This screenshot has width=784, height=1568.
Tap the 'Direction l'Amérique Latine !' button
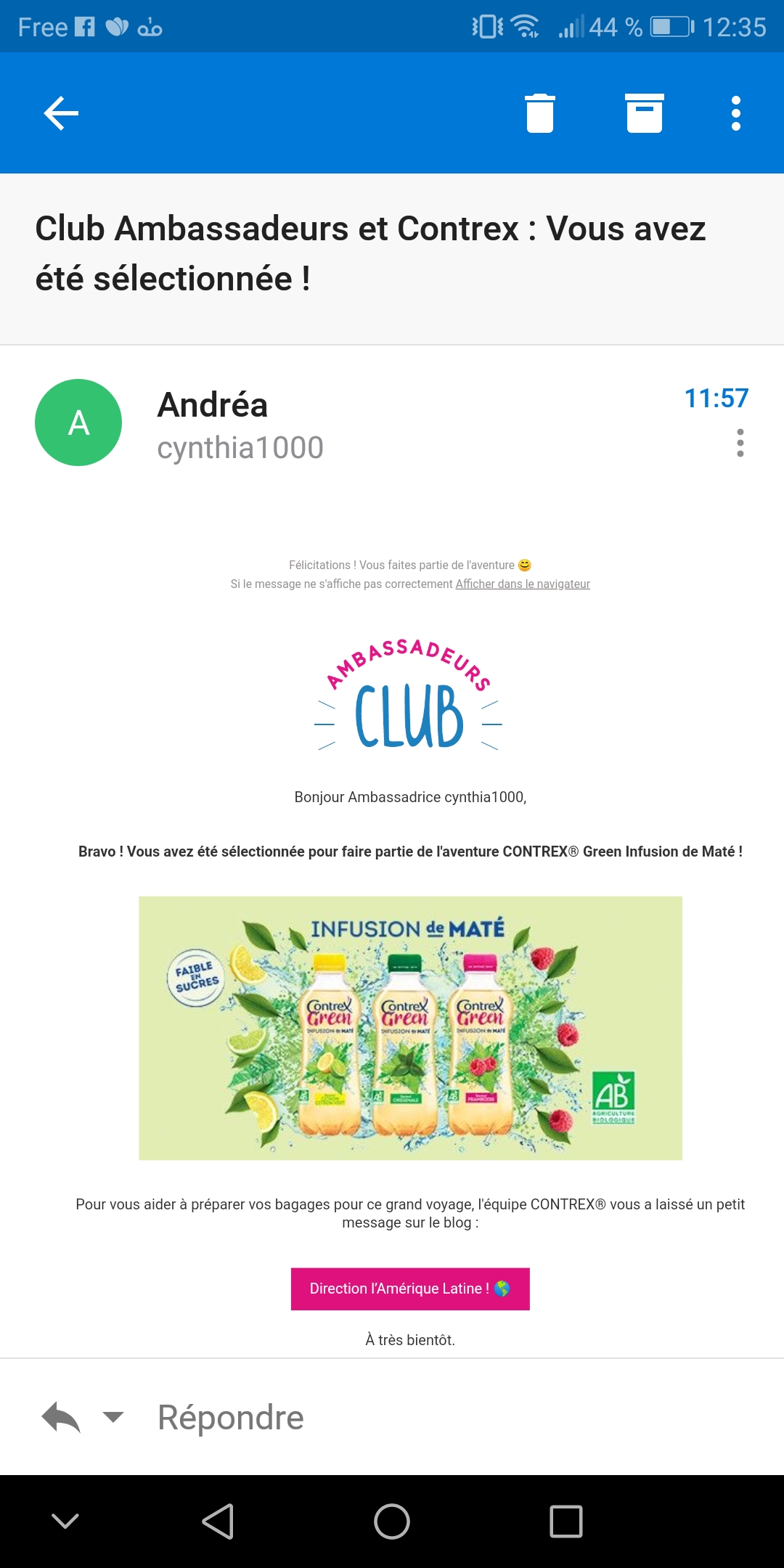point(410,1289)
